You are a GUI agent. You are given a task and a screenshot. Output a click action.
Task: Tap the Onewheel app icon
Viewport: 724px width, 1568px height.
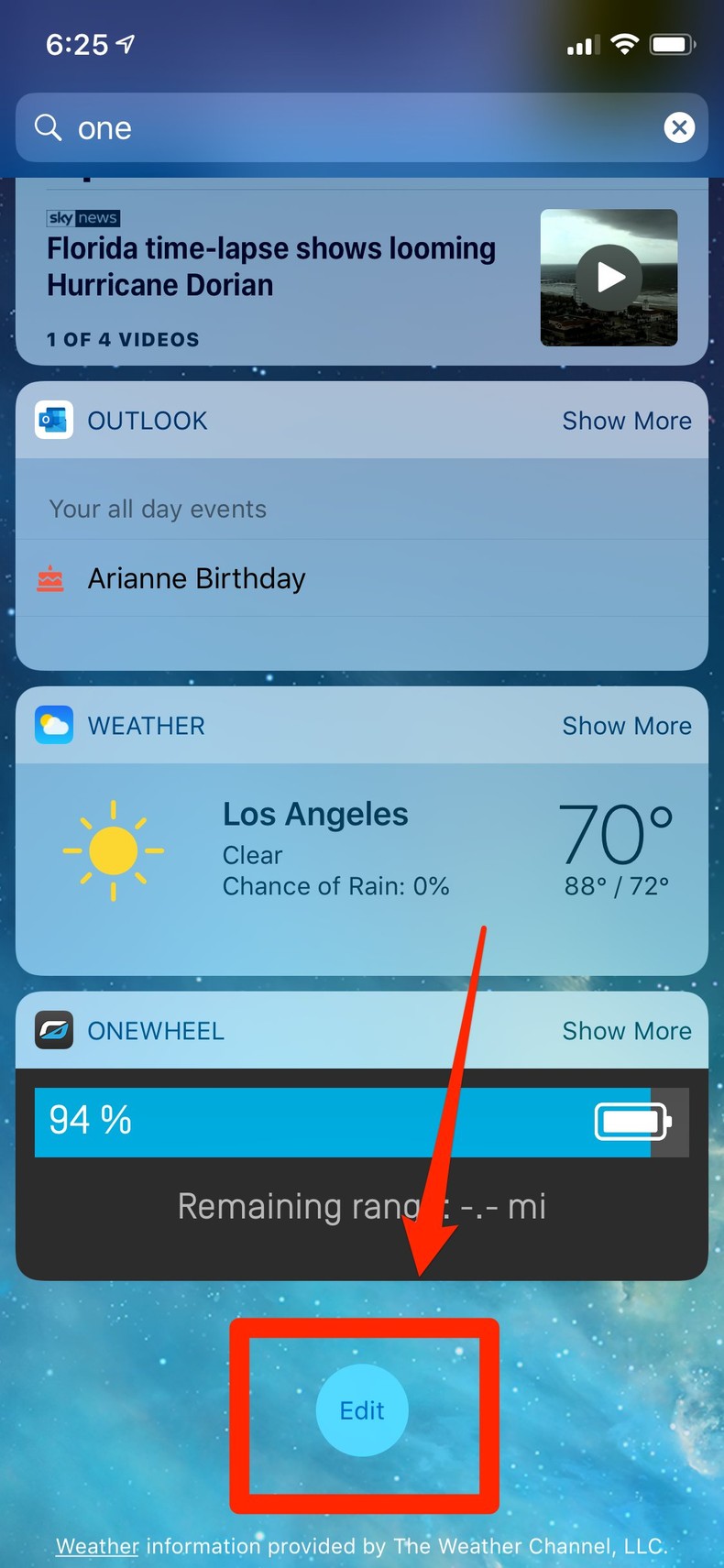[x=53, y=1030]
